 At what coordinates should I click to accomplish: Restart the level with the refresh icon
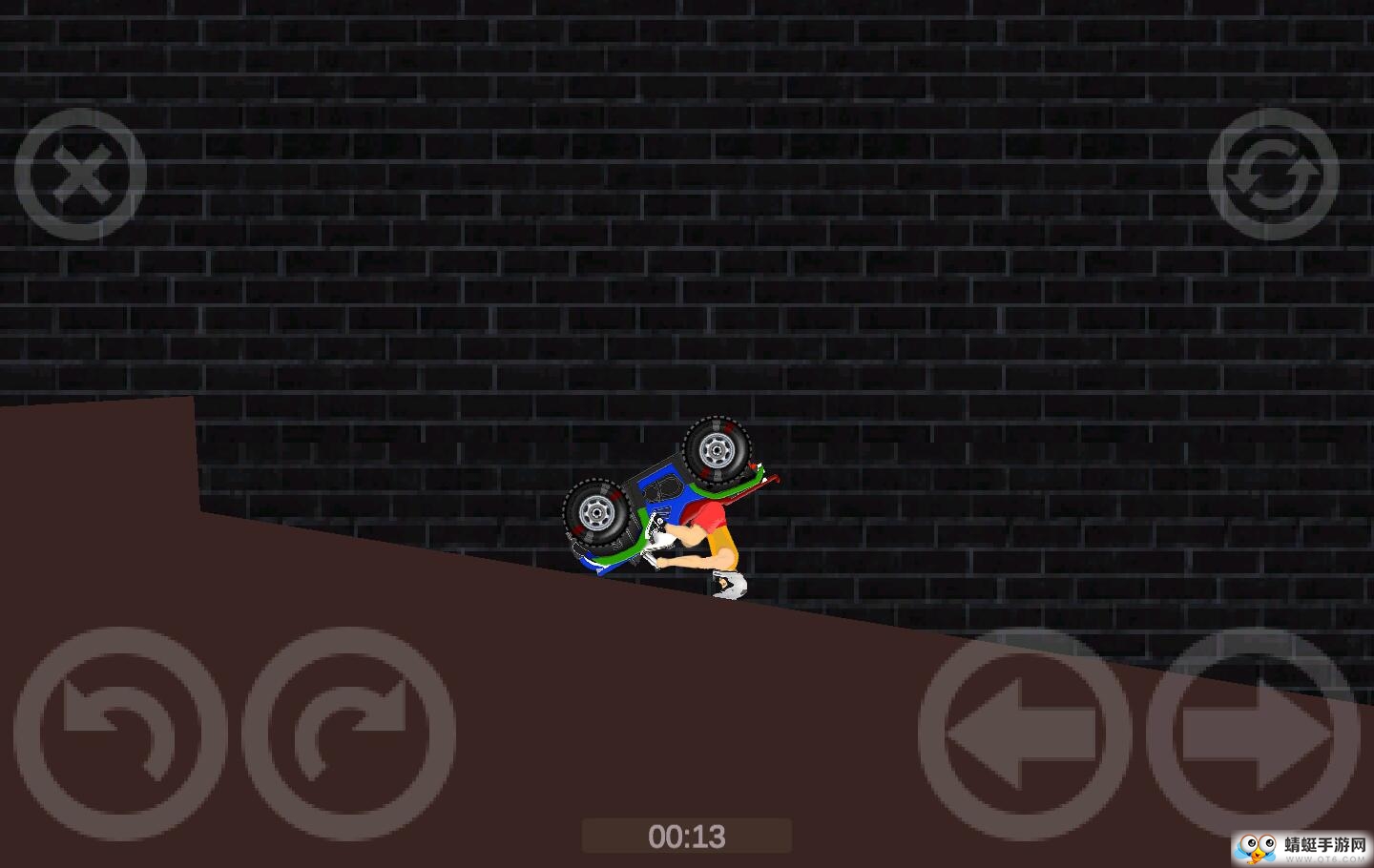pyautogui.click(x=1273, y=175)
